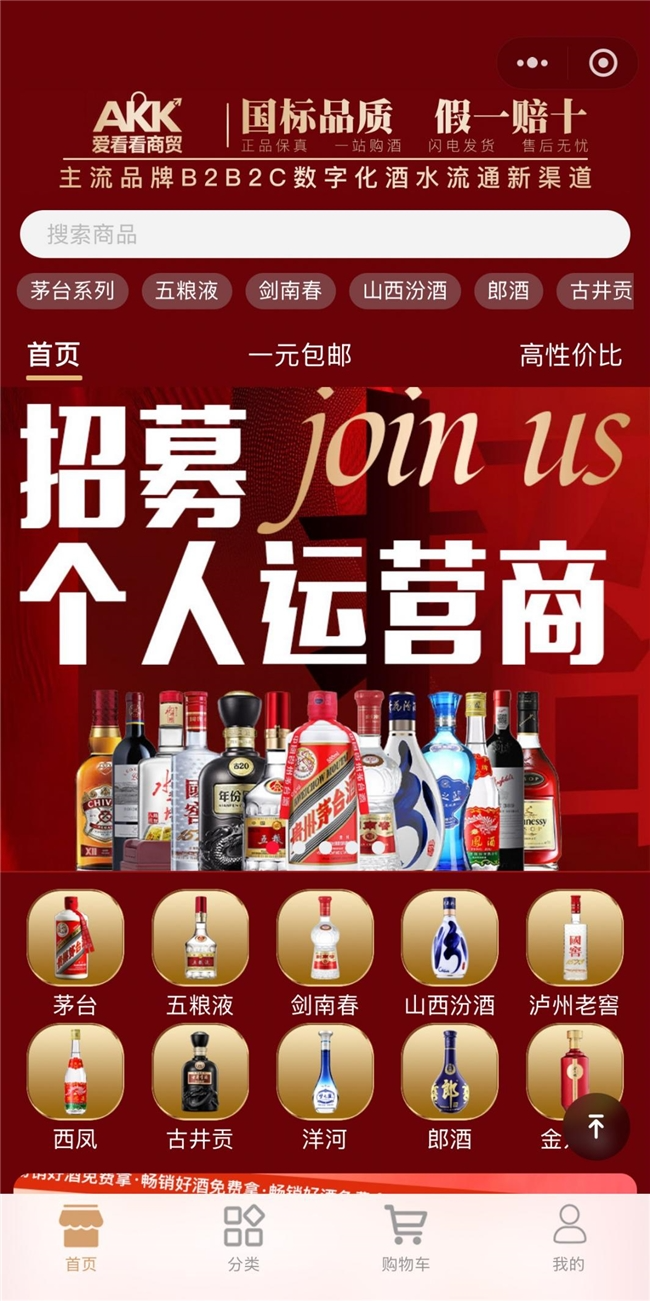
Task: Open the 购物车 tab
Action: [x=406, y=1239]
